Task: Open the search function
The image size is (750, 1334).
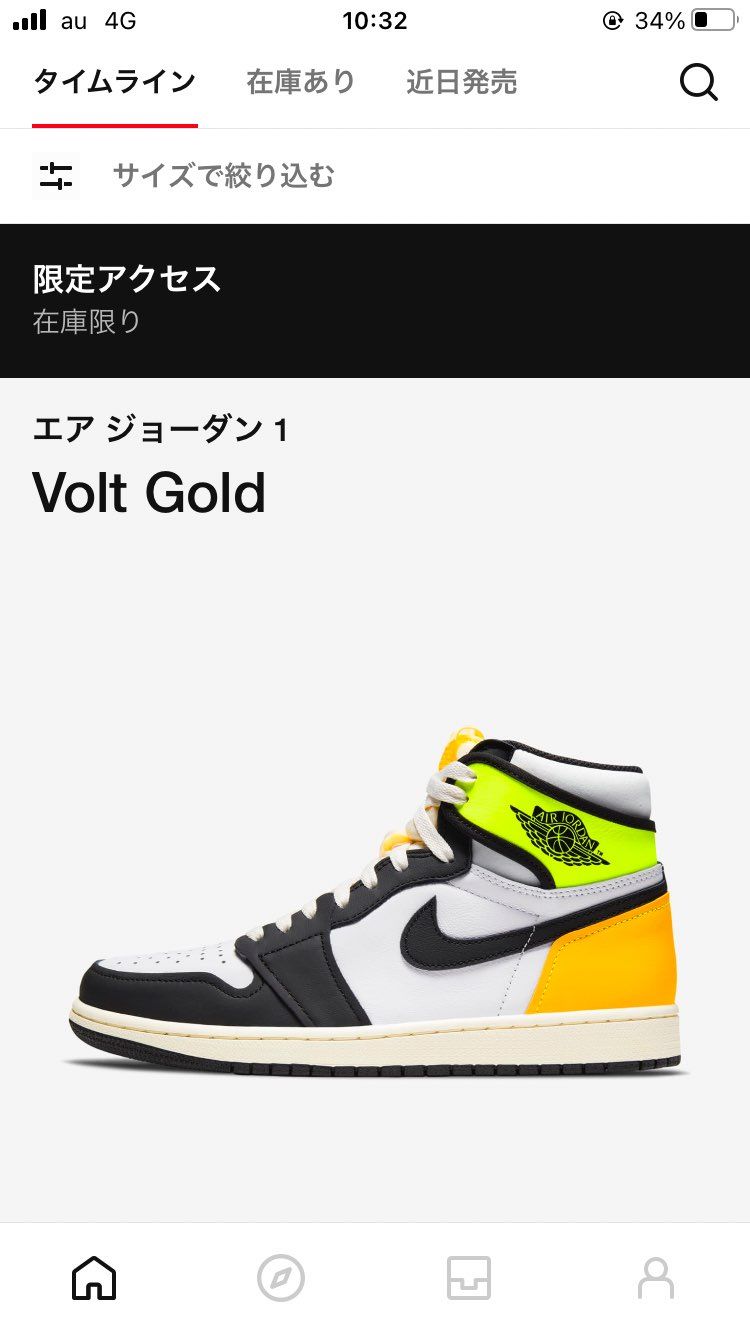Action: (x=699, y=83)
